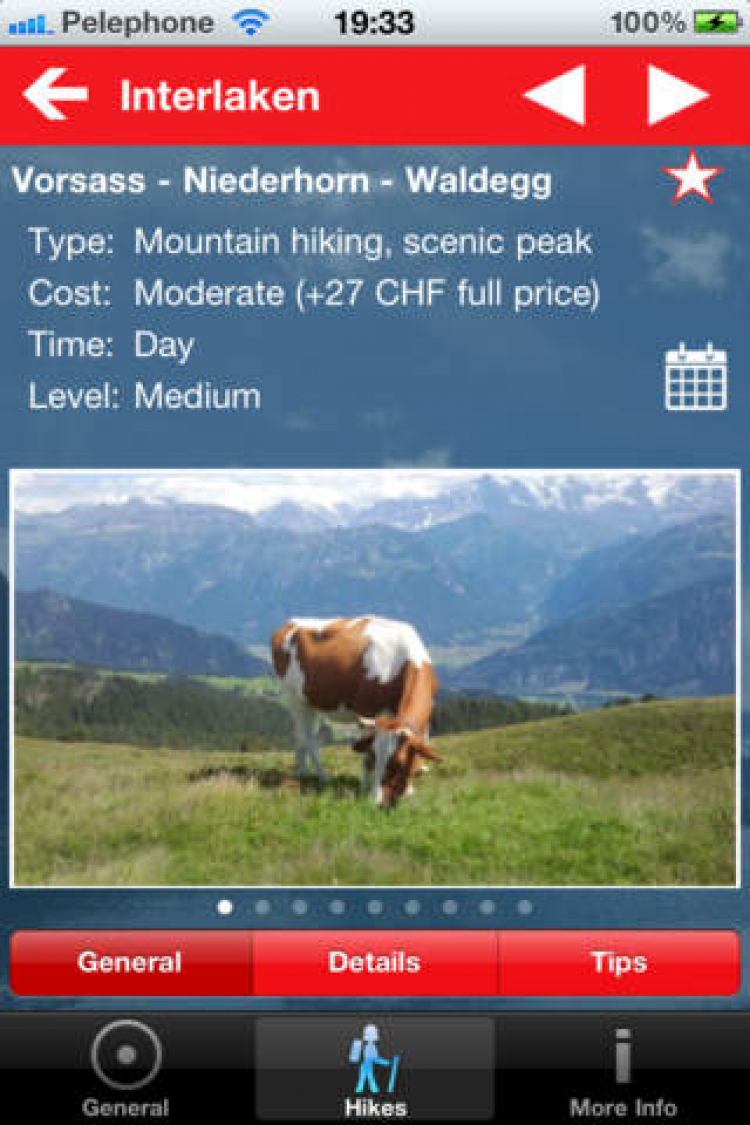Open the calendar icon for this hike

(x=696, y=377)
